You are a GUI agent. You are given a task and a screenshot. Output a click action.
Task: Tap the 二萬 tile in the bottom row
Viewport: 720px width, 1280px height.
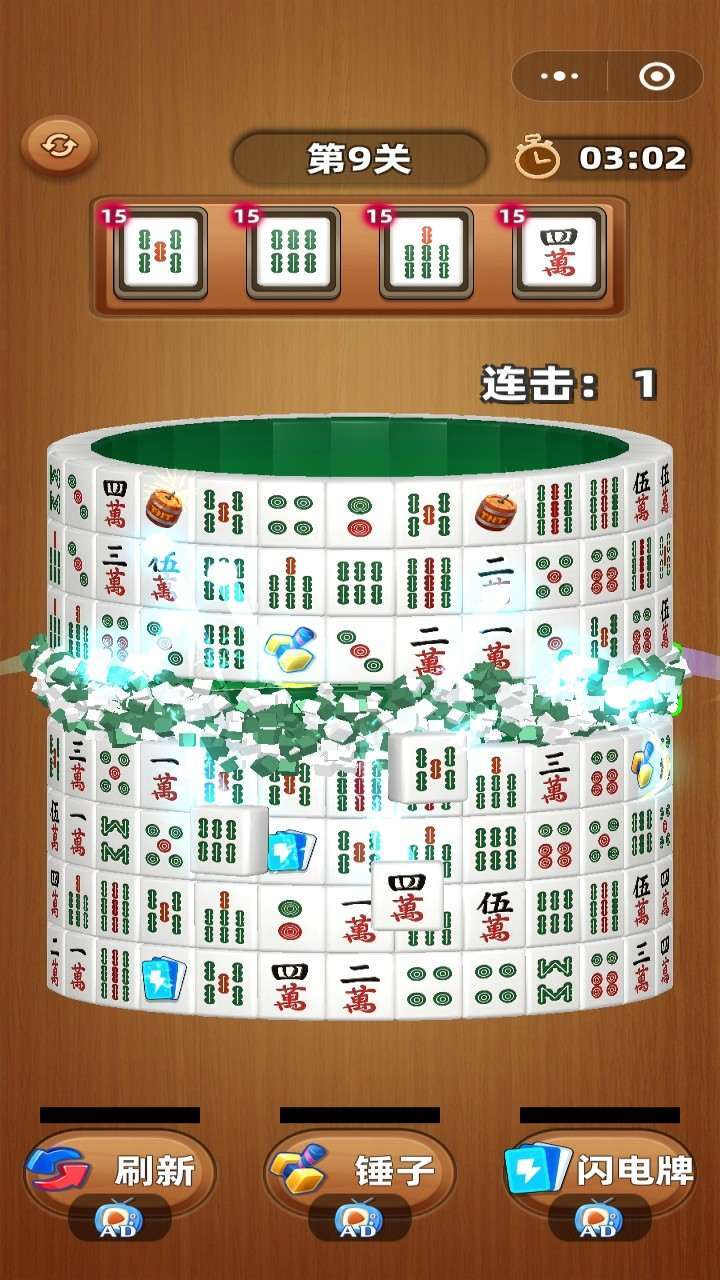(359, 984)
